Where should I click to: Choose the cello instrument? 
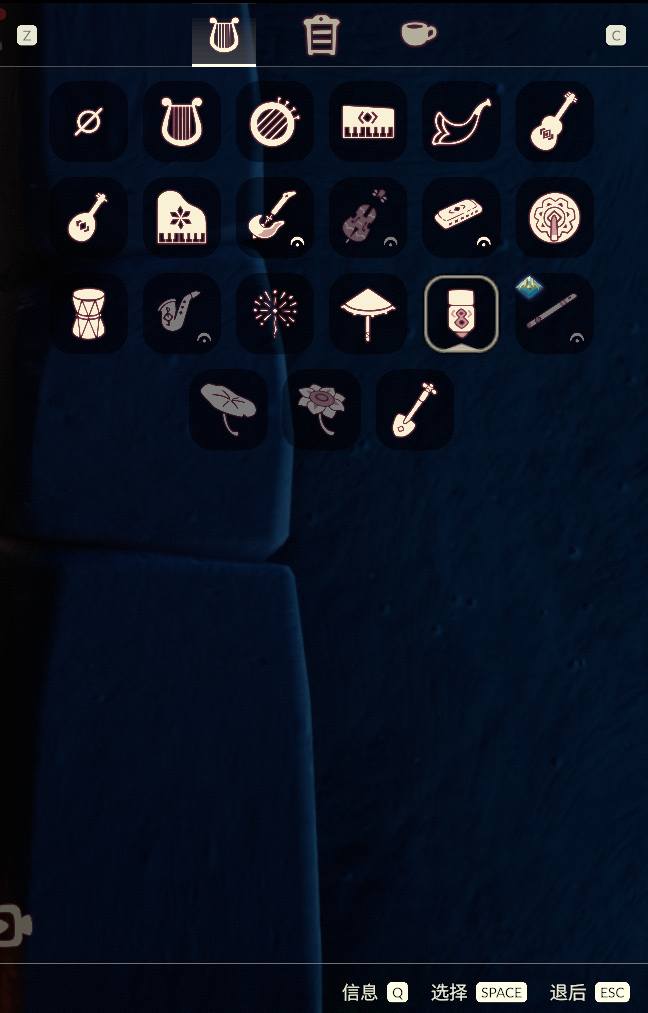point(369,218)
